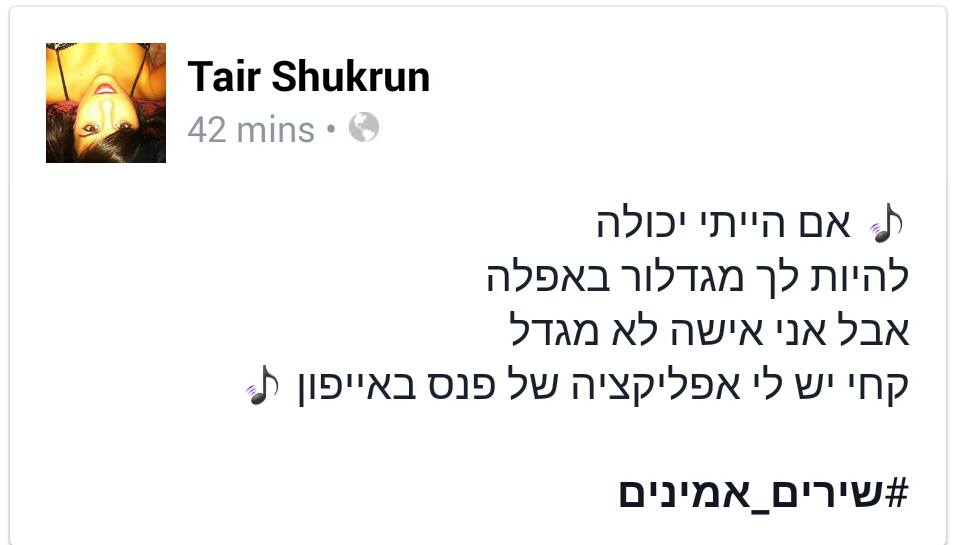Open the #שירים_אמינים hashtag
This screenshot has width=959, height=545.
[763, 492]
